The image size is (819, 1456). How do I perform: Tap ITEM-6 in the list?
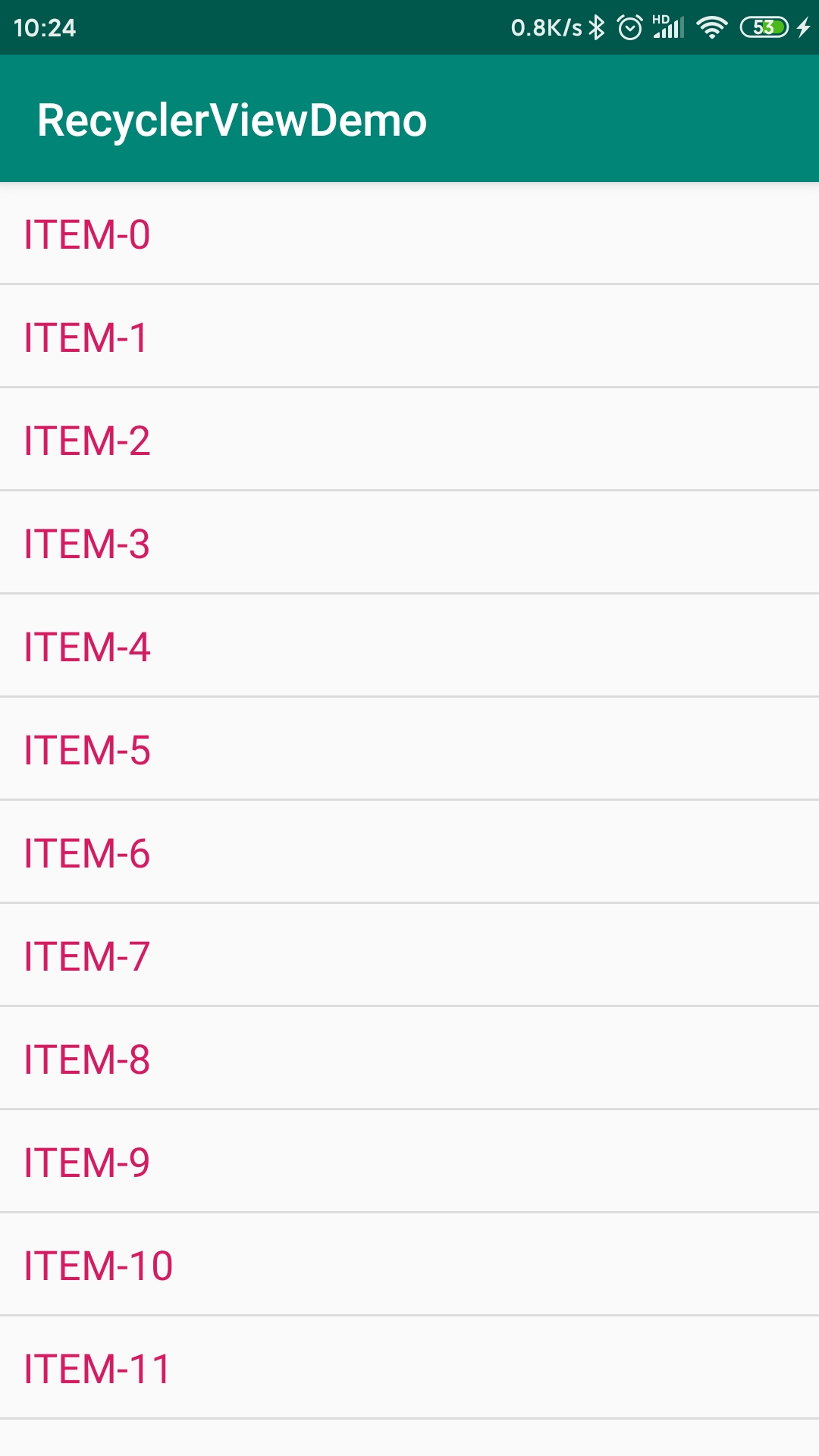coord(87,853)
